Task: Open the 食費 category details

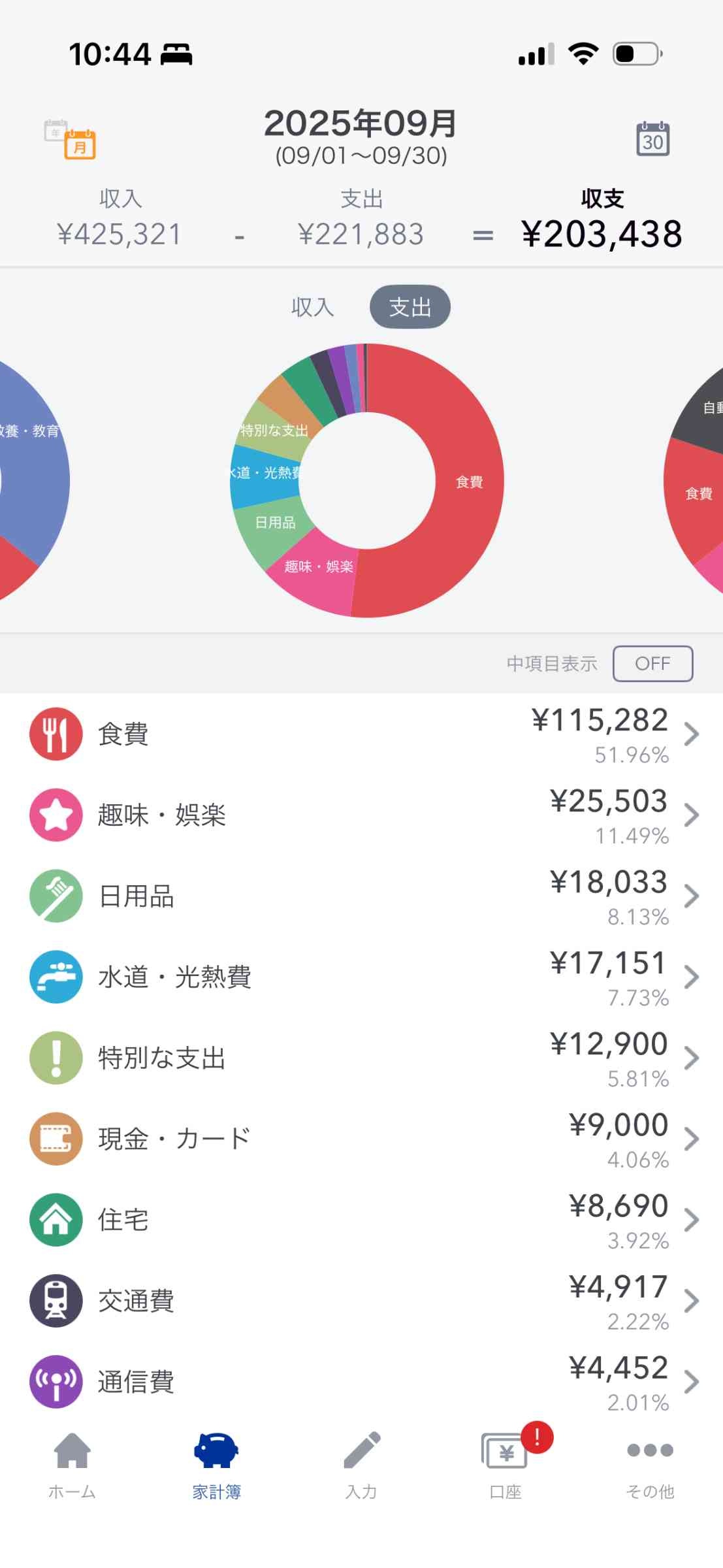Action: (x=361, y=734)
